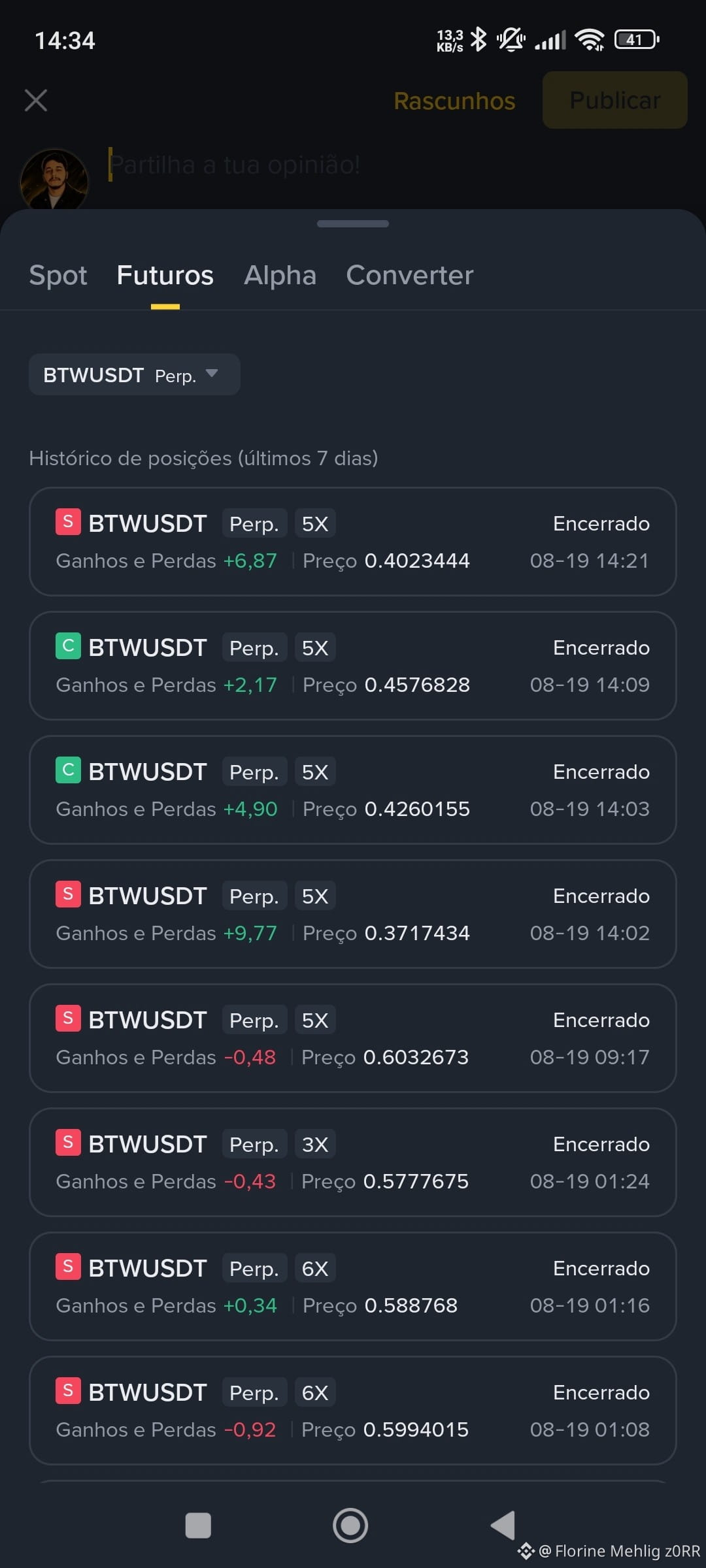The height and width of the screenshot is (1568, 706).
Task: Expand the BTWUSDT Perp. pair dropdown
Action: click(x=135, y=374)
